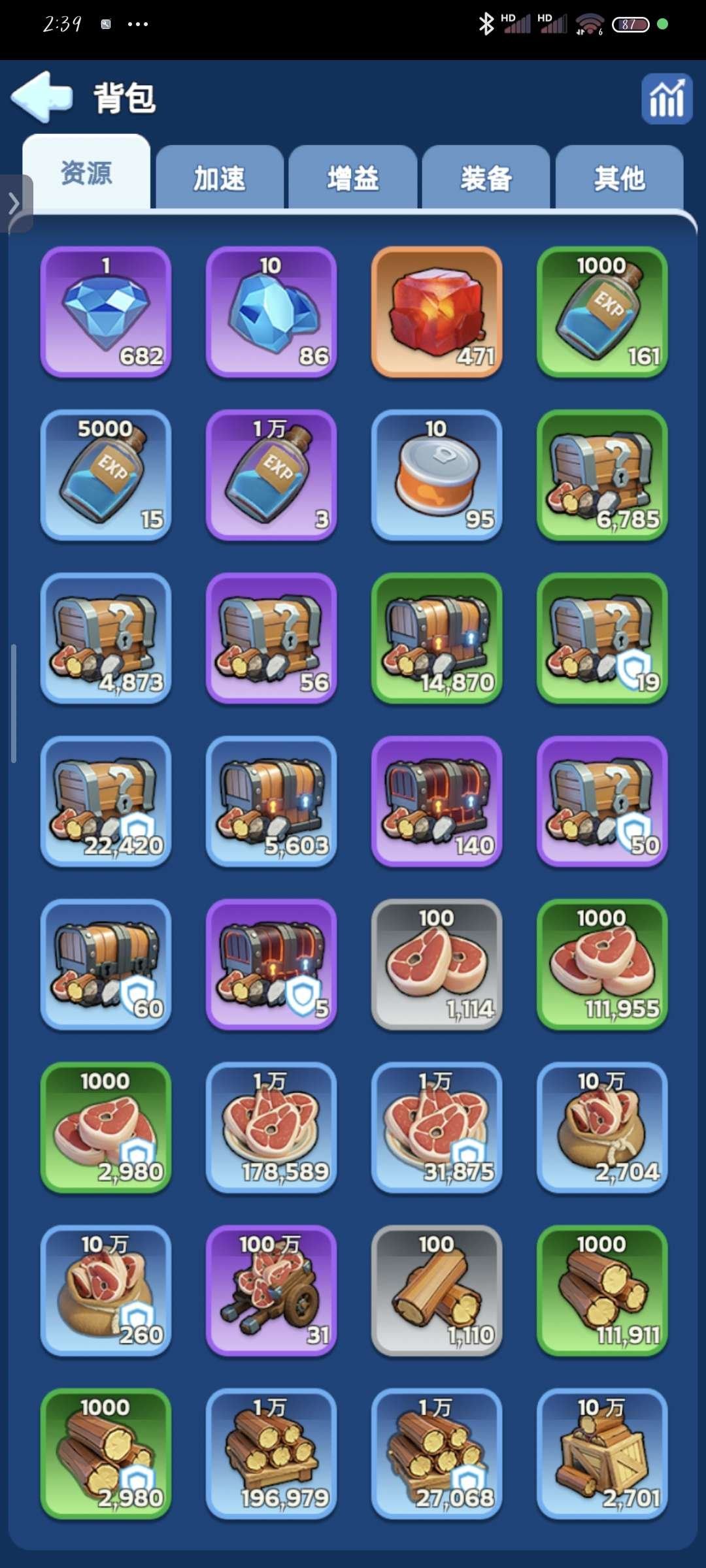Select the 10万 wood crate with 2,701
The image size is (706, 1568).
click(602, 1454)
